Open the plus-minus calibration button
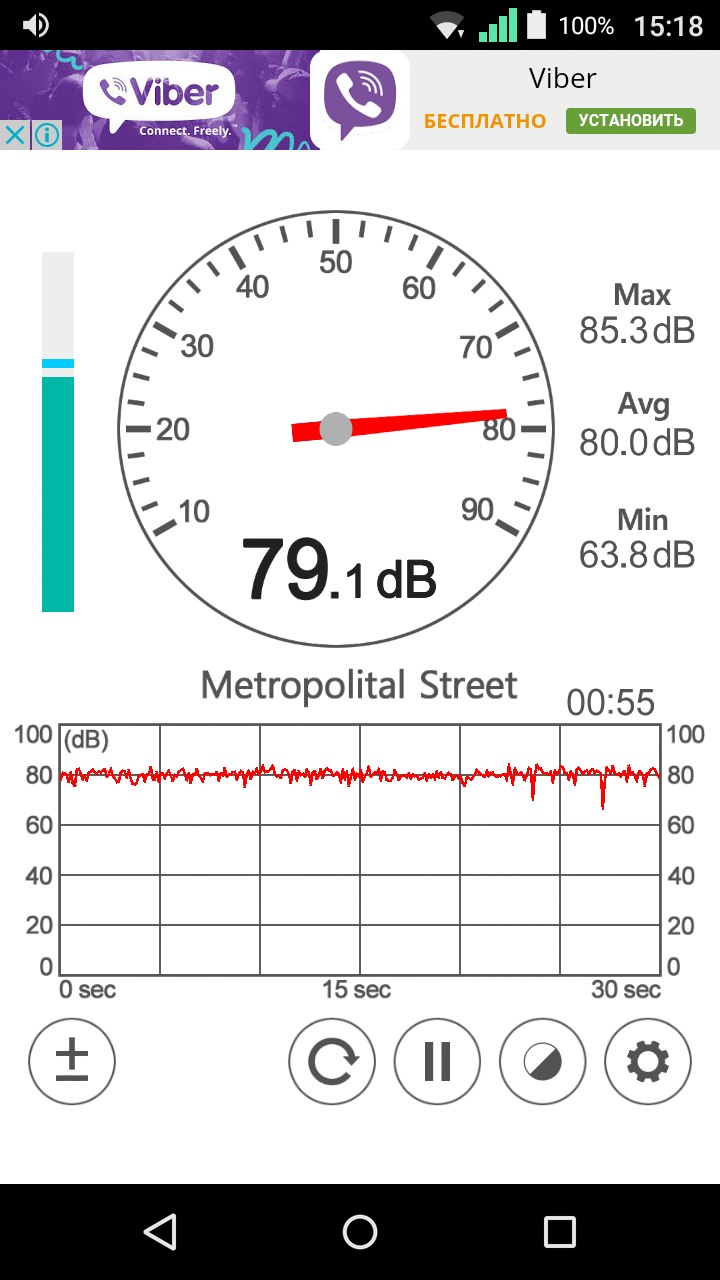 [72, 1061]
